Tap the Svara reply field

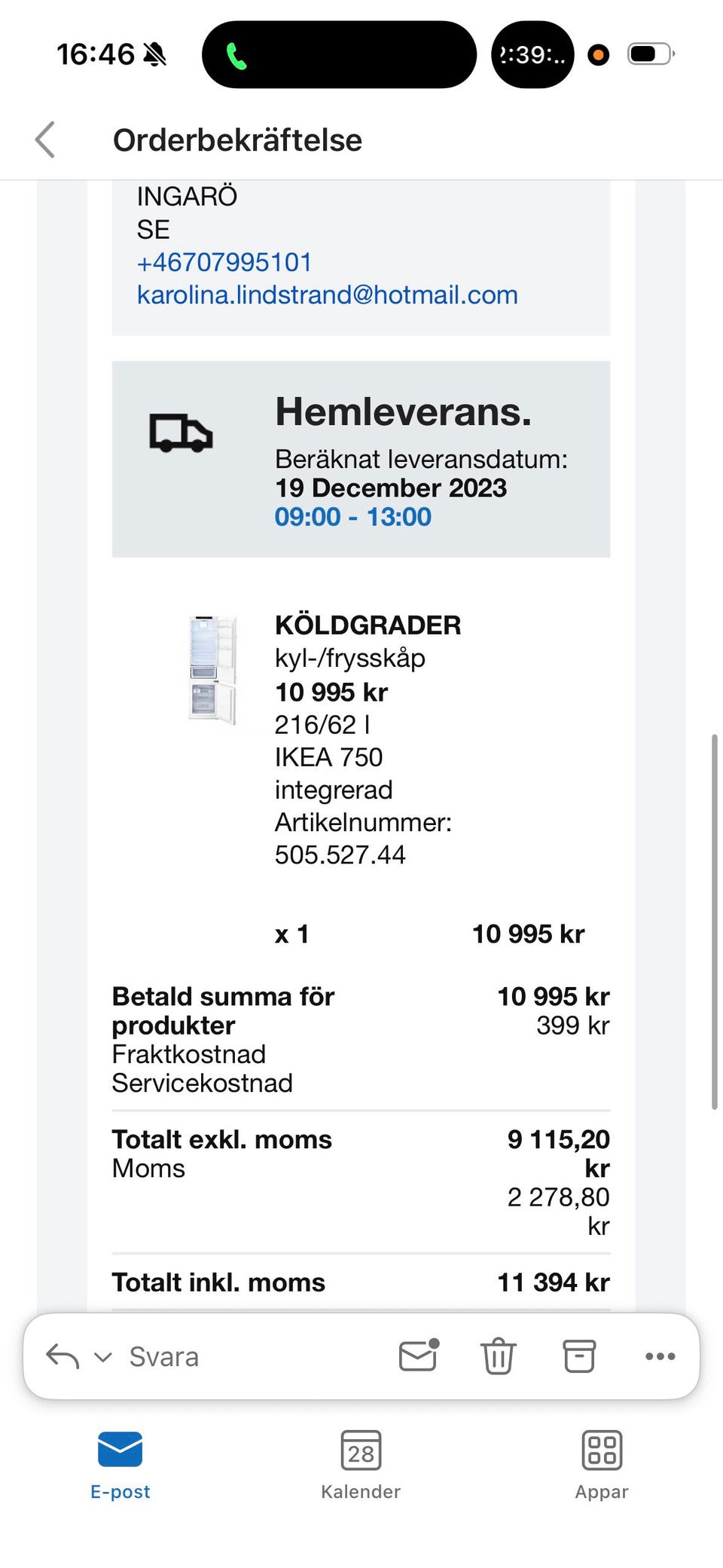[164, 1356]
